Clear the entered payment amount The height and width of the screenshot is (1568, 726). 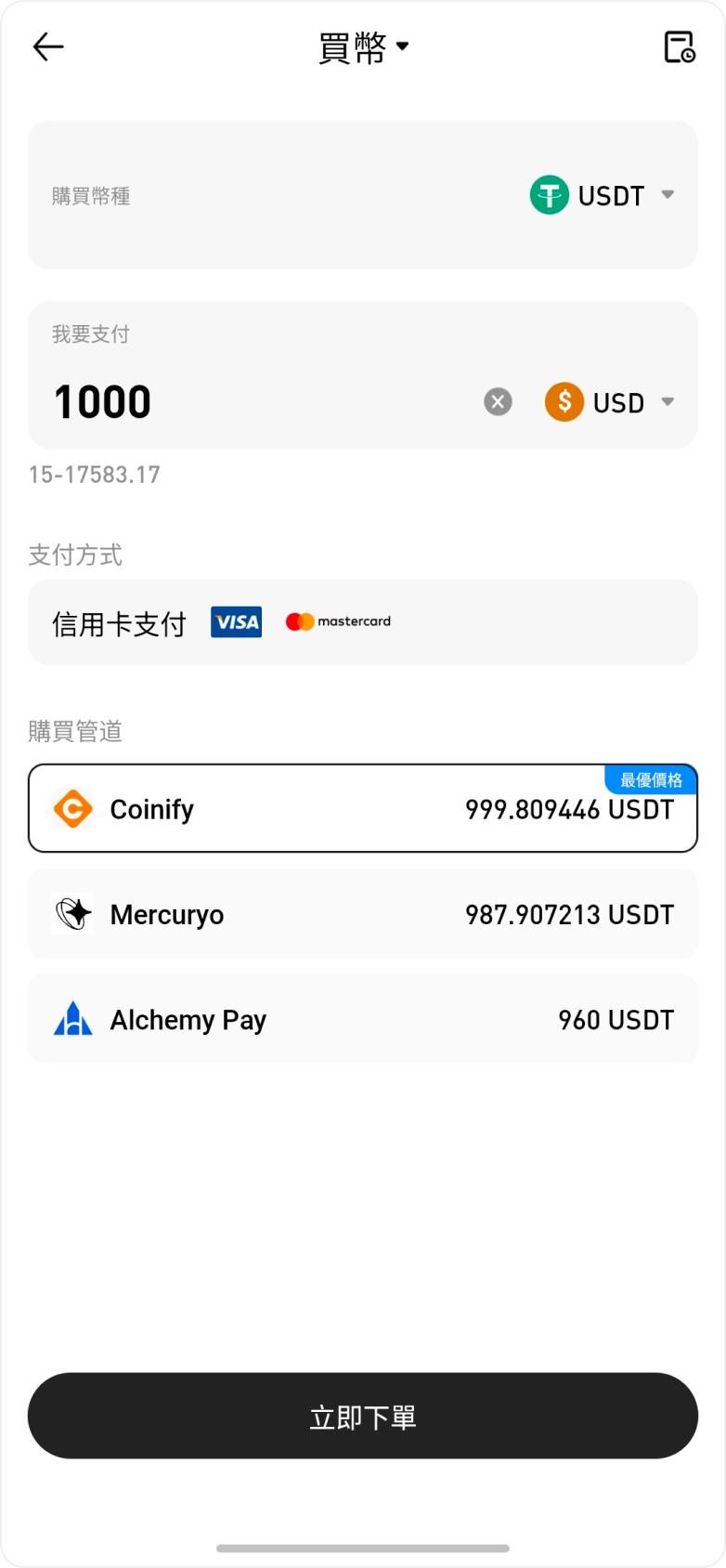click(498, 402)
